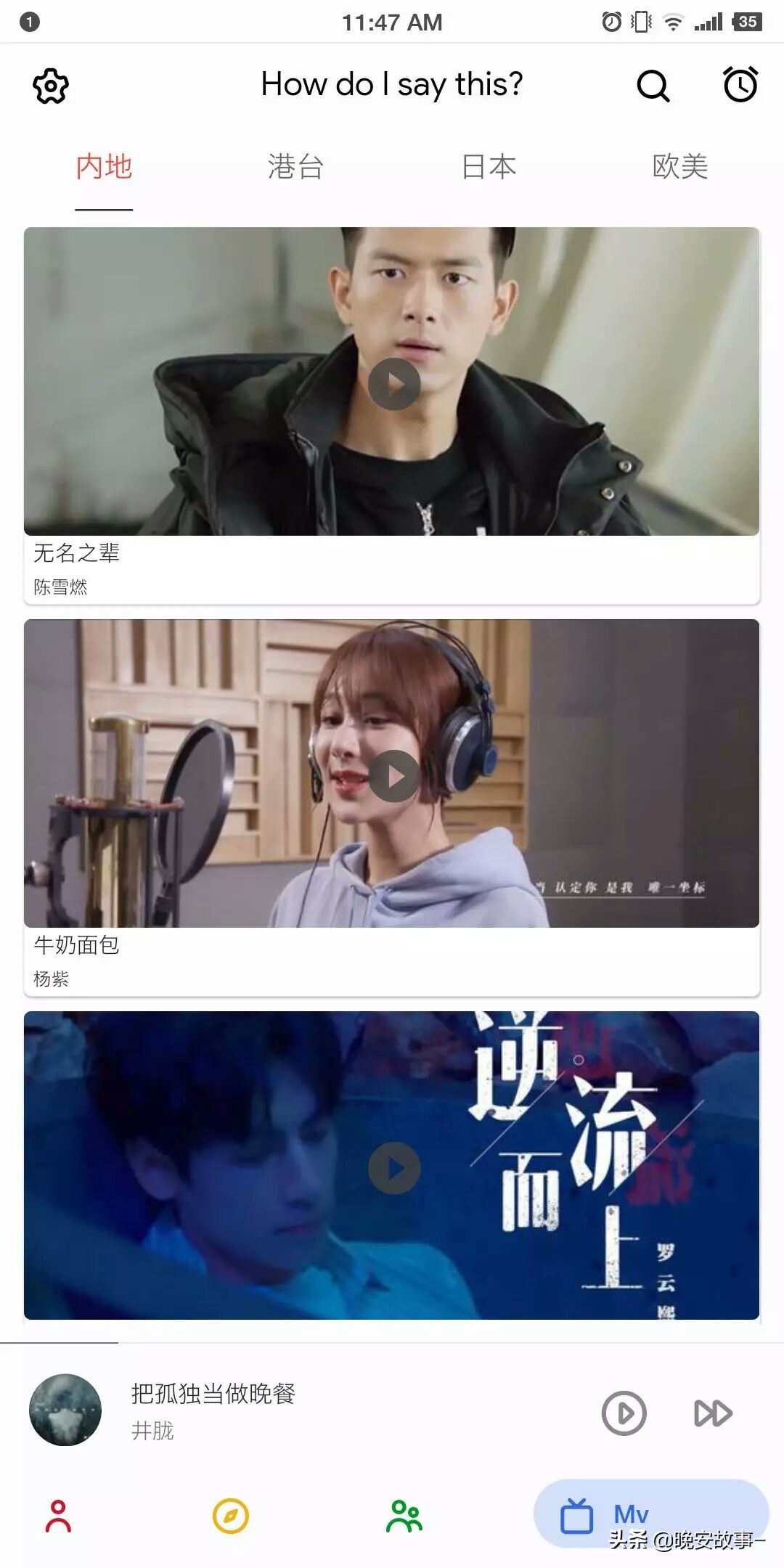Image resolution: width=784 pixels, height=1568 pixels.
Task: Switch to the 内地 tab
Action: 104,167
